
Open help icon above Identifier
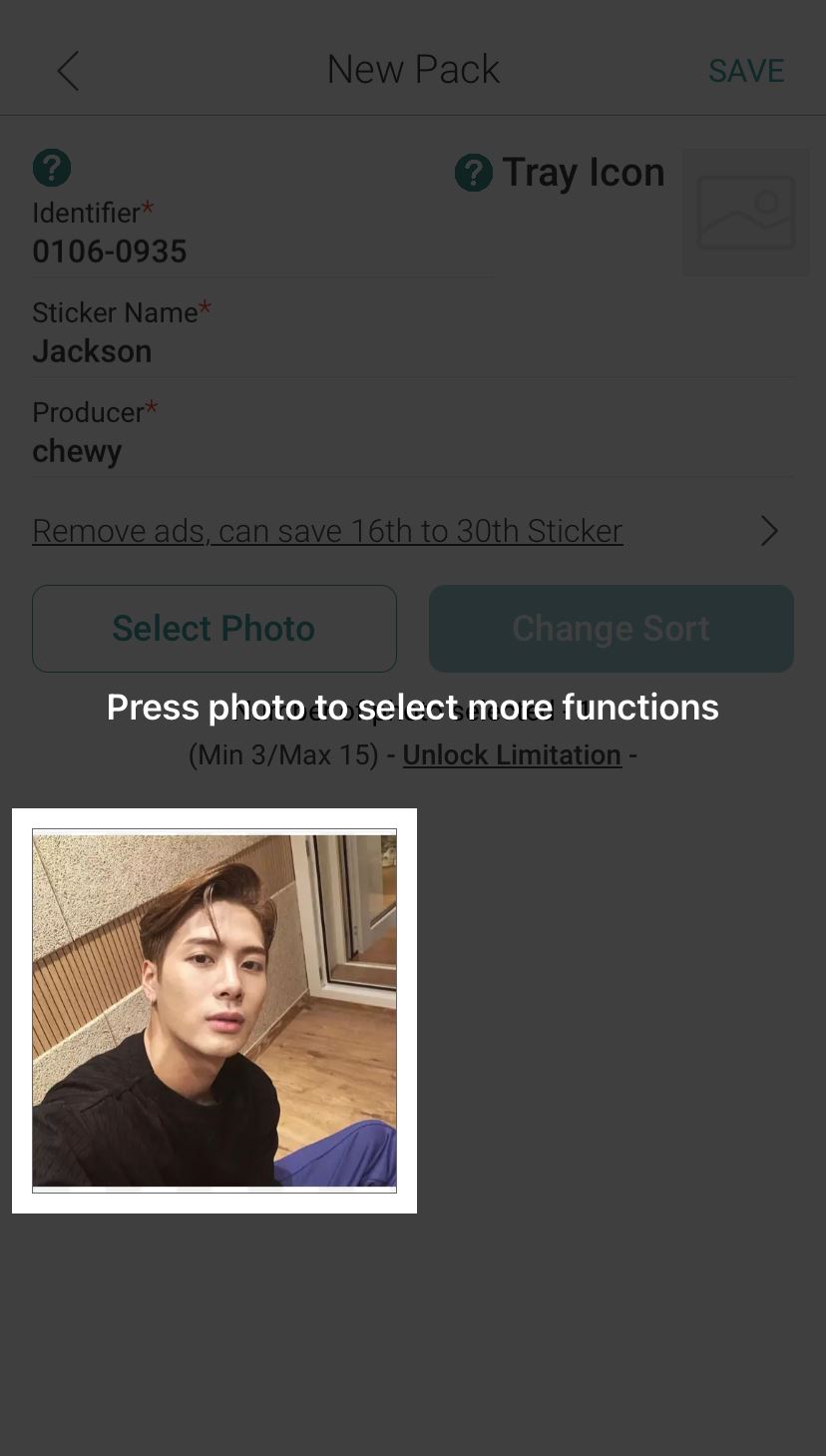(x=52, y=168)
